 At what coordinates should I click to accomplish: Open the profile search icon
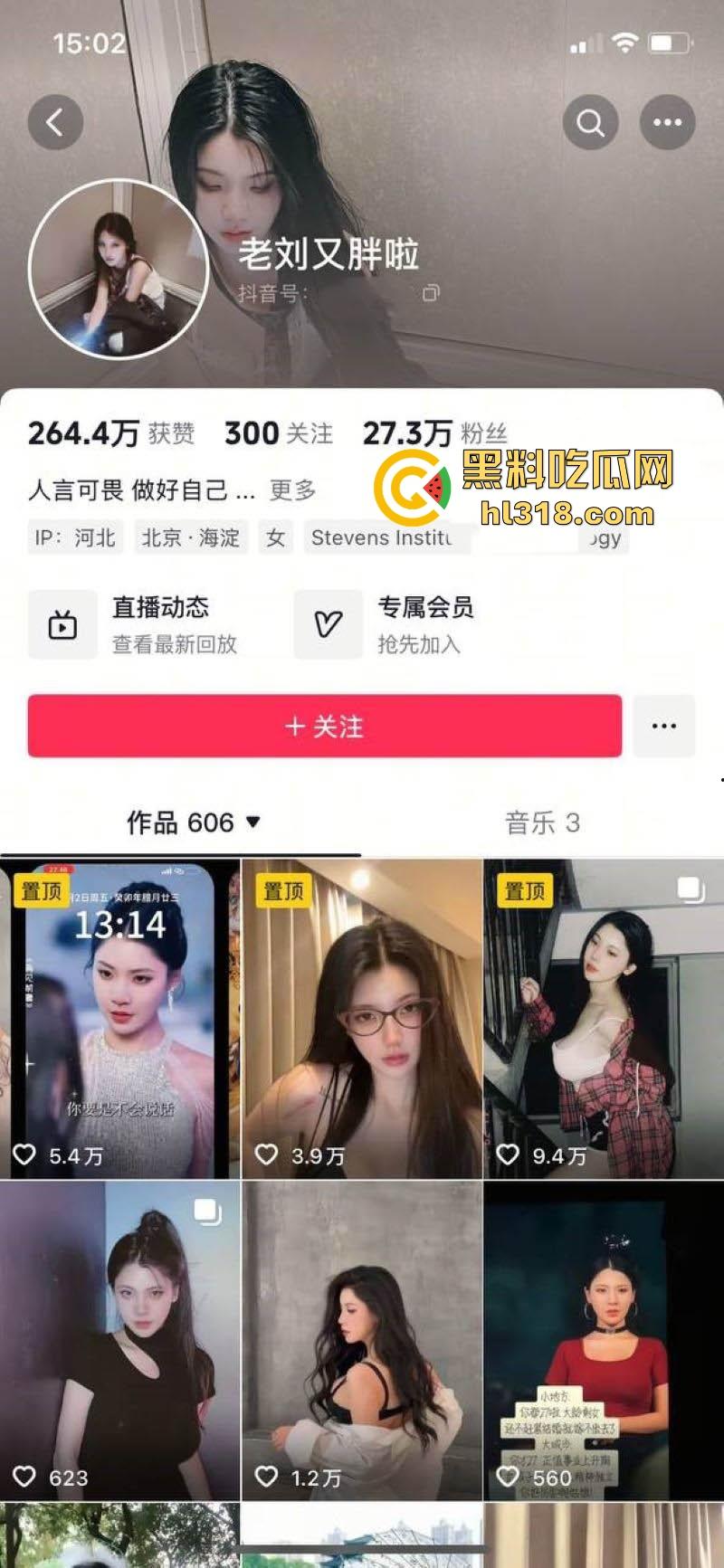point(590,122)
